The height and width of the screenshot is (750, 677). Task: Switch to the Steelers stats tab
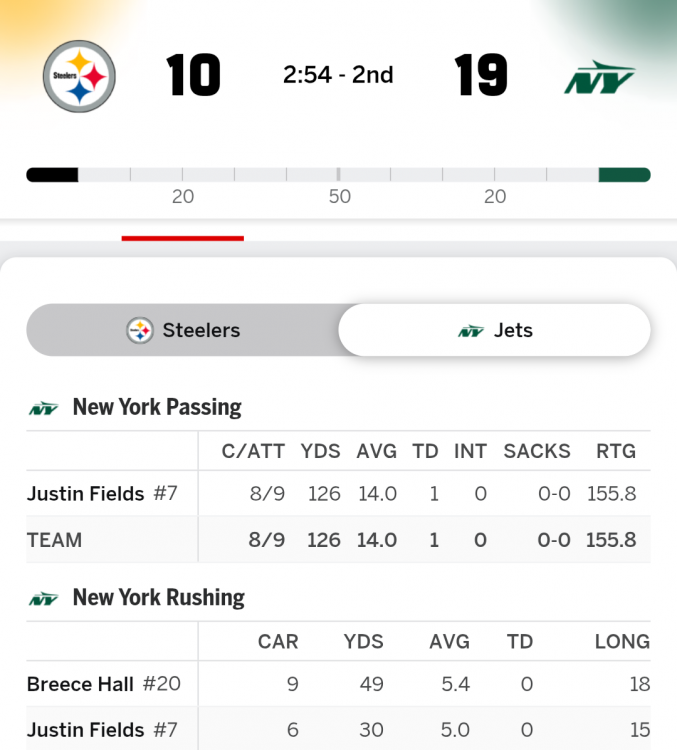tap(183, 330)
